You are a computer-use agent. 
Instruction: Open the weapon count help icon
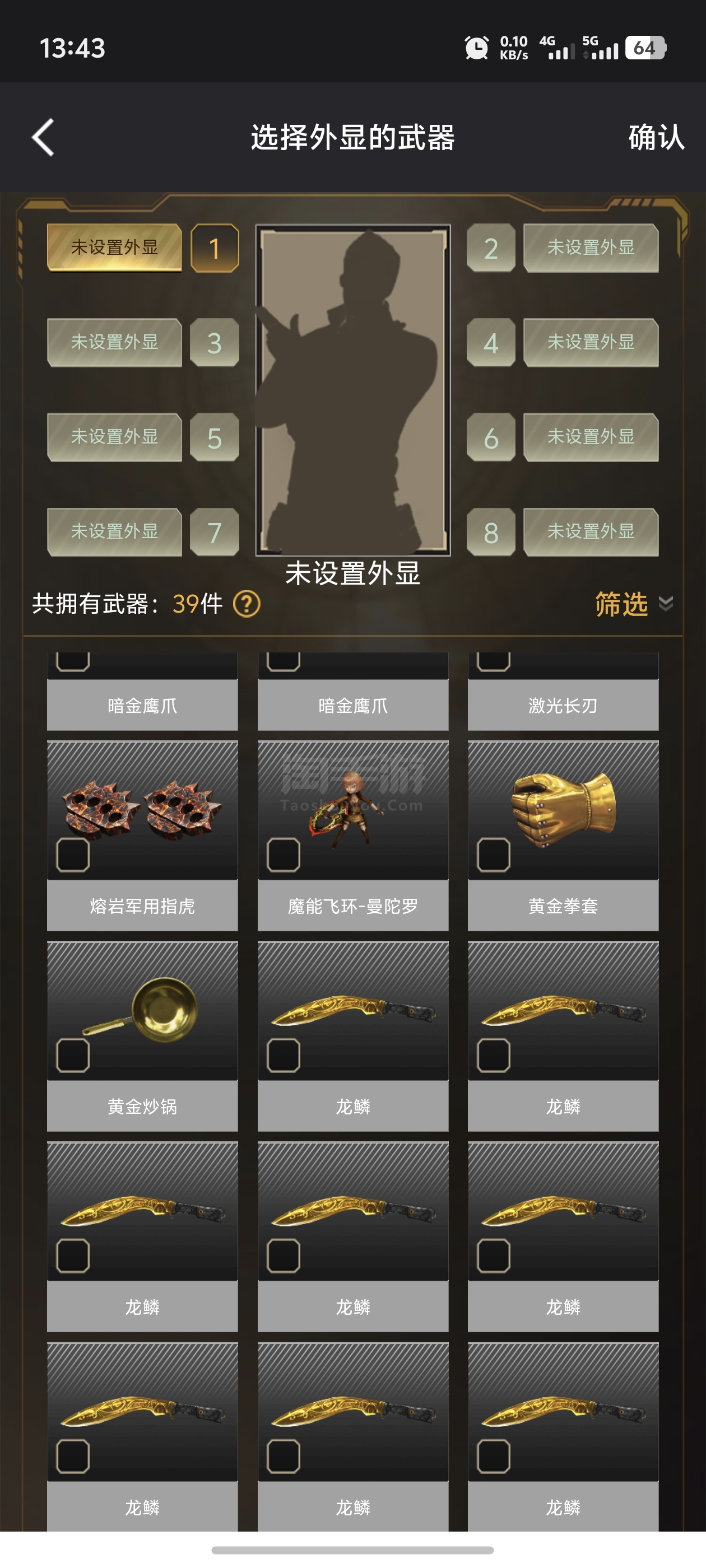[x=247, y=604]
